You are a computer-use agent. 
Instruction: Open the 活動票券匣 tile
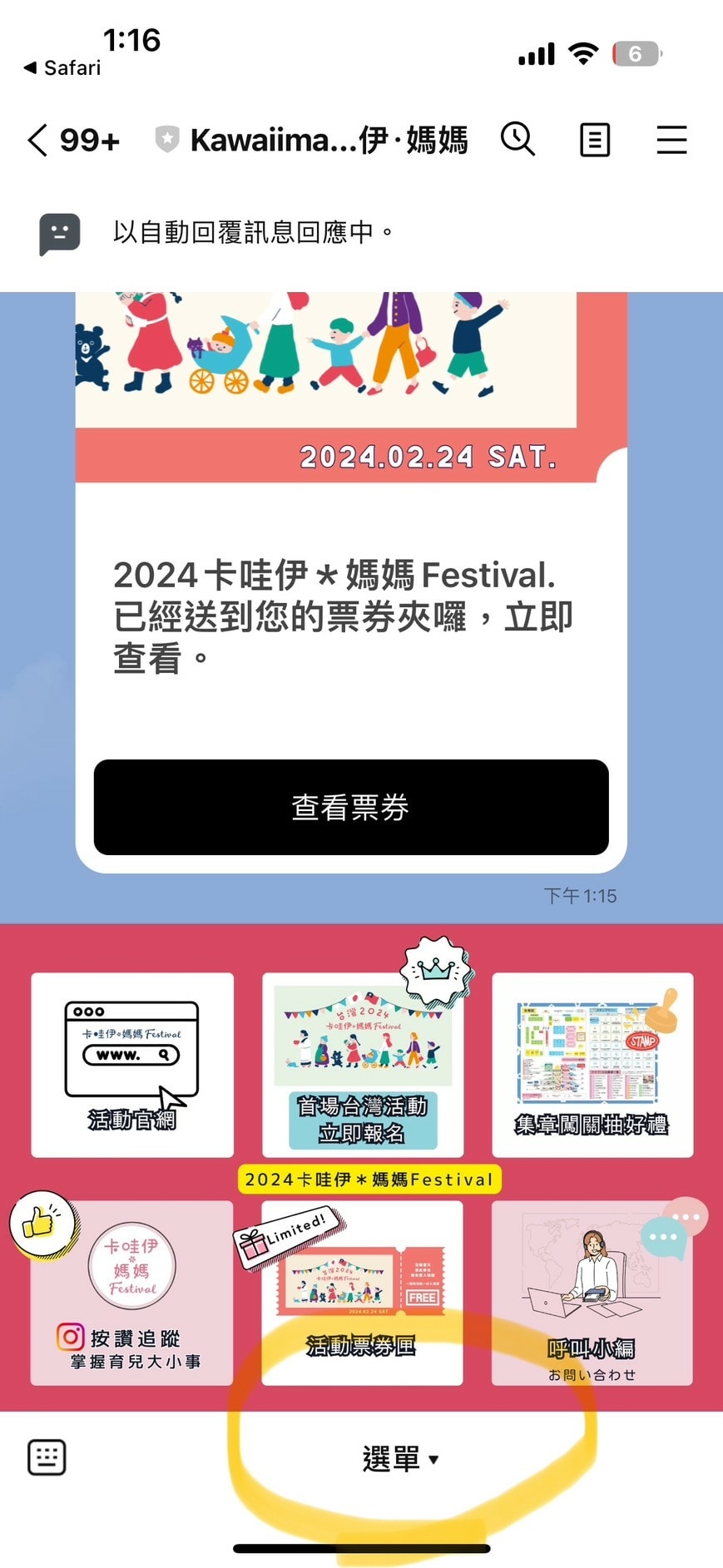click(362, 1293)
